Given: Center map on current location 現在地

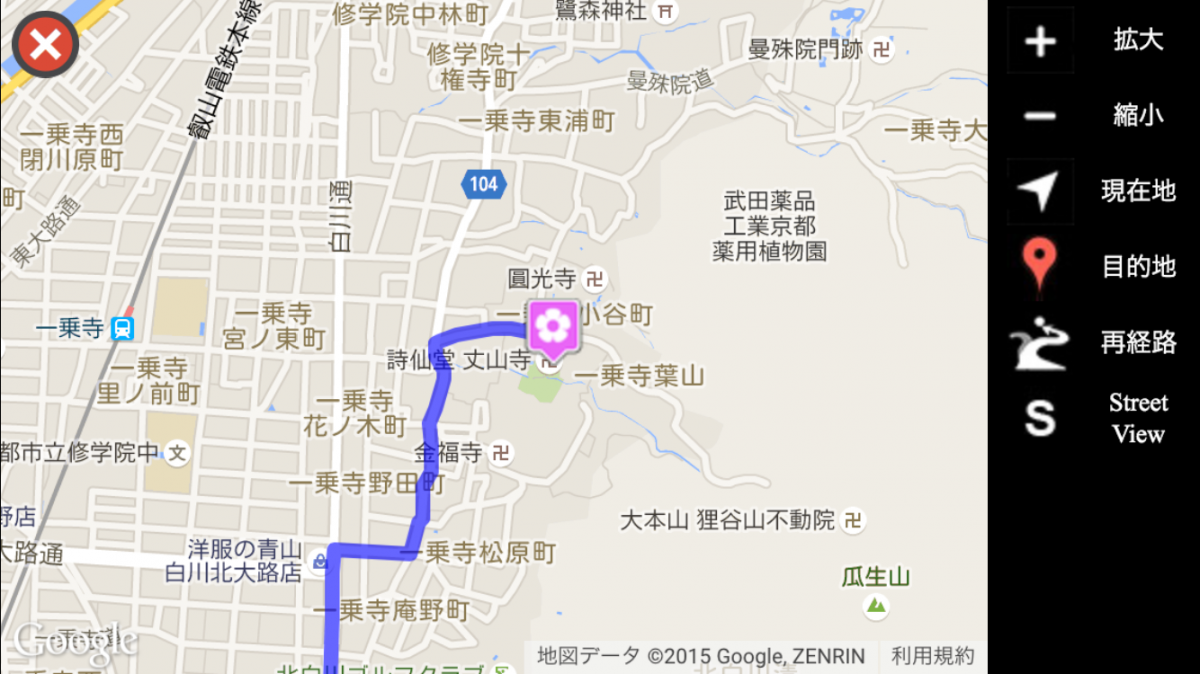Looking at the screenshot, I should point(1041,191).
